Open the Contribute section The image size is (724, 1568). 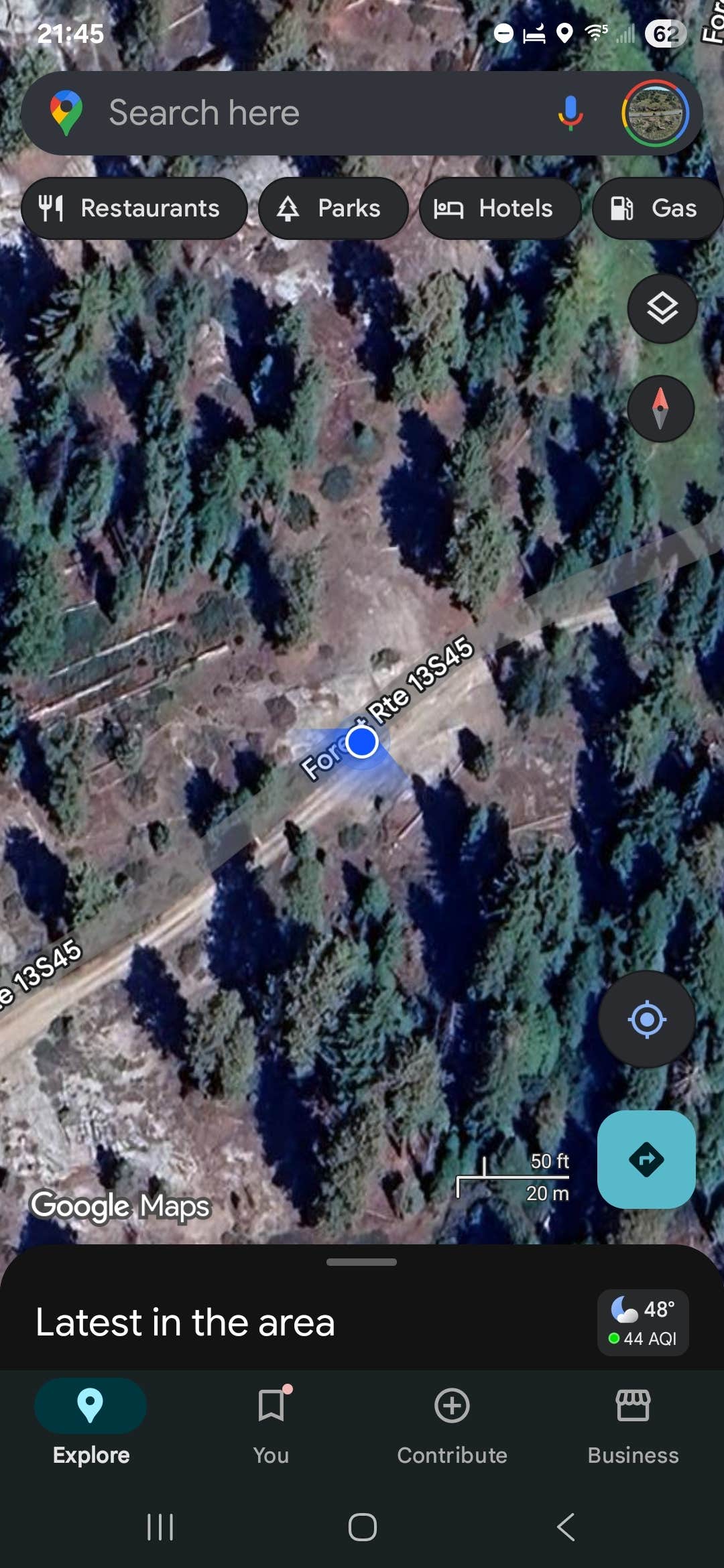(452, 1407)
